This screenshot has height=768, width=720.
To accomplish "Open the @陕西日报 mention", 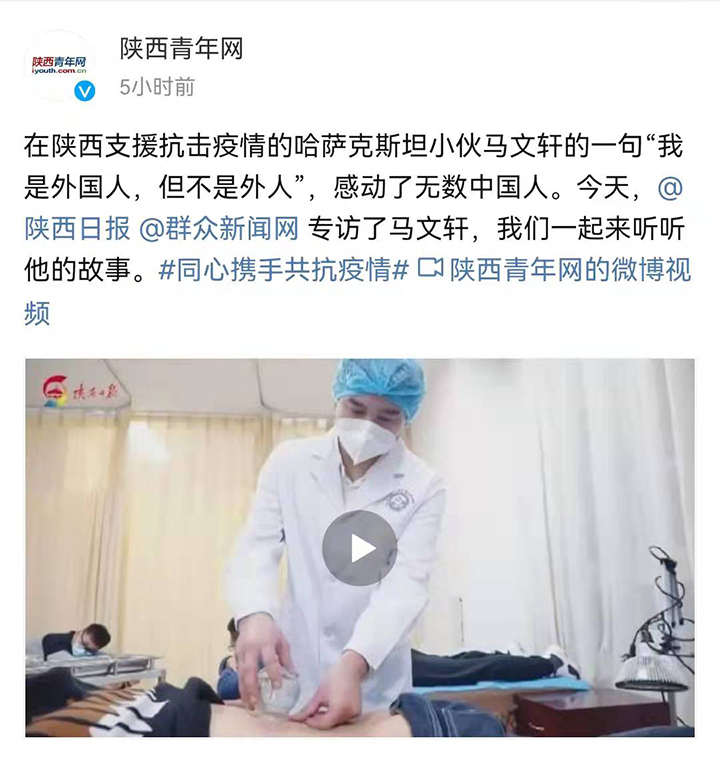I will click(x=78, y=229).
